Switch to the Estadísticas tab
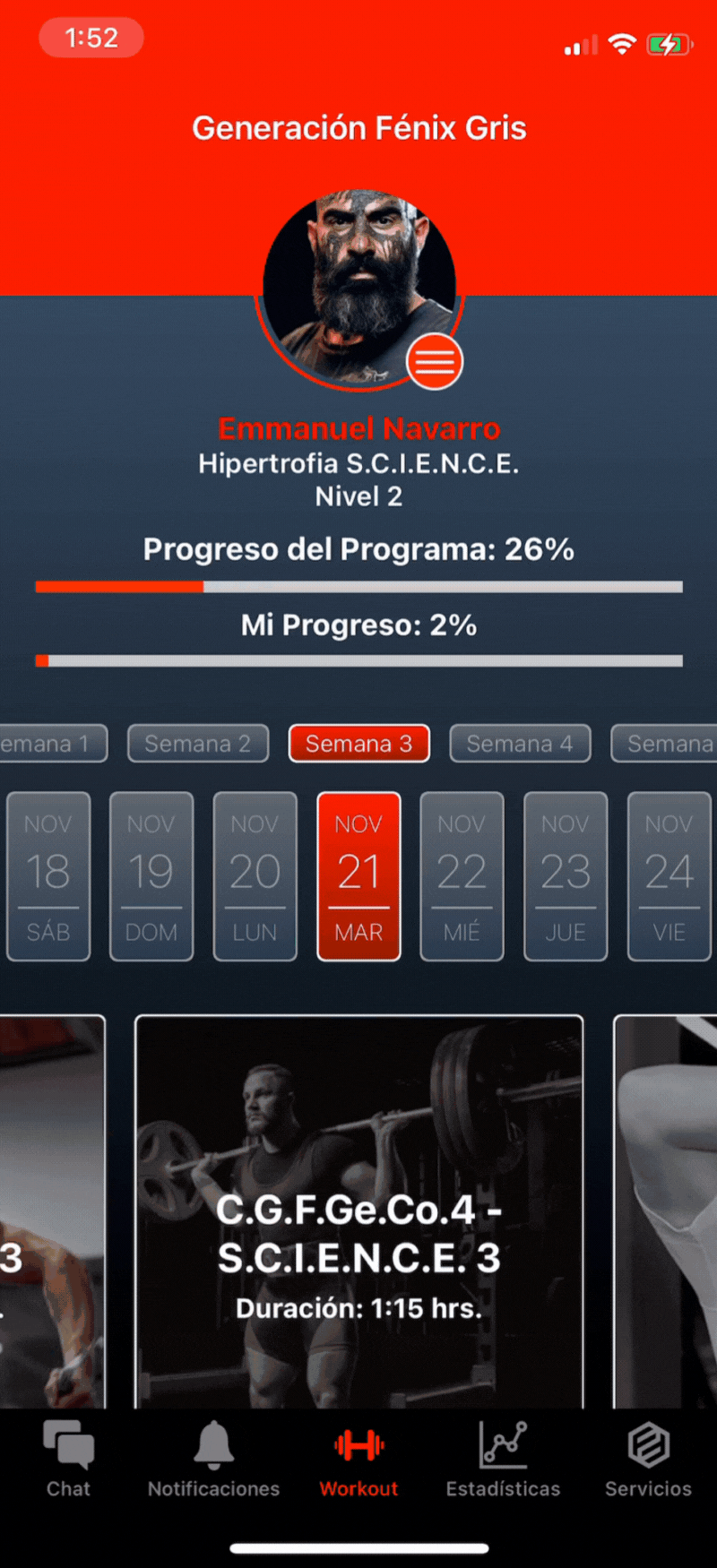 pos(503,1460)
